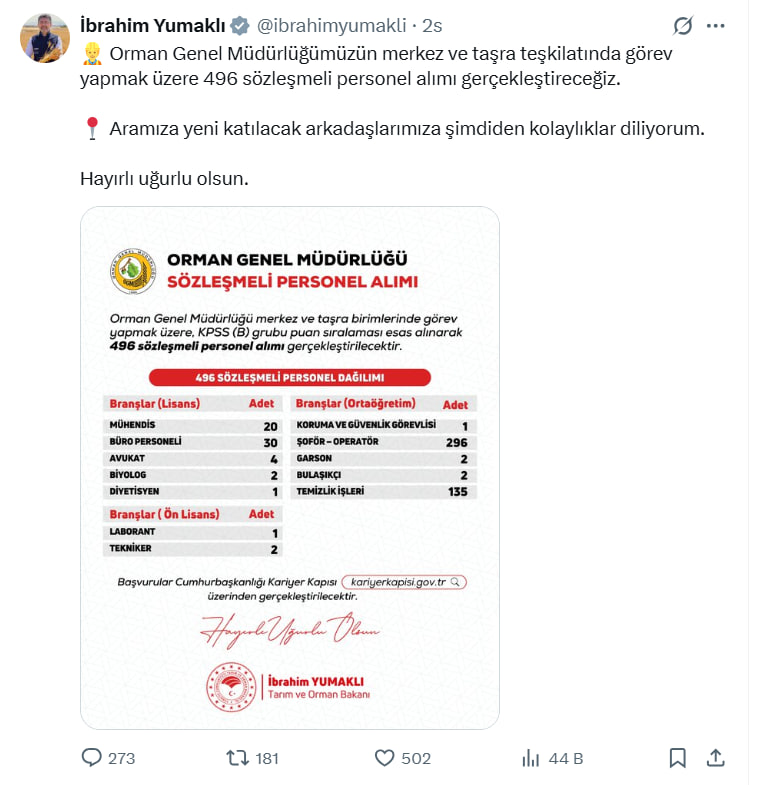Share this post
The image size is (762, 785).
(x=715, y=758)
